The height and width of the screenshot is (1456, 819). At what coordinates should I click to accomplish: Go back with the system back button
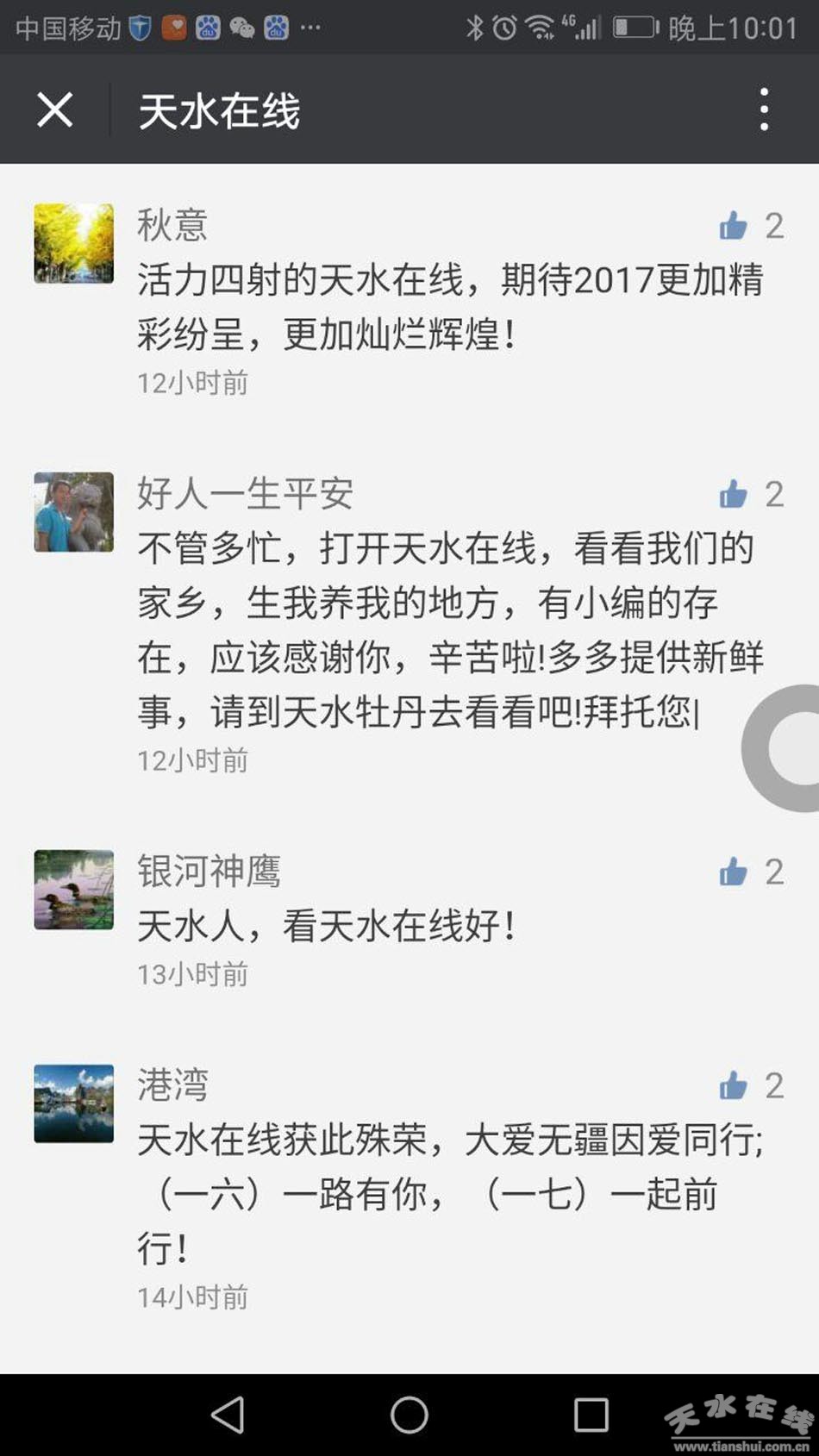point(228,1415)
